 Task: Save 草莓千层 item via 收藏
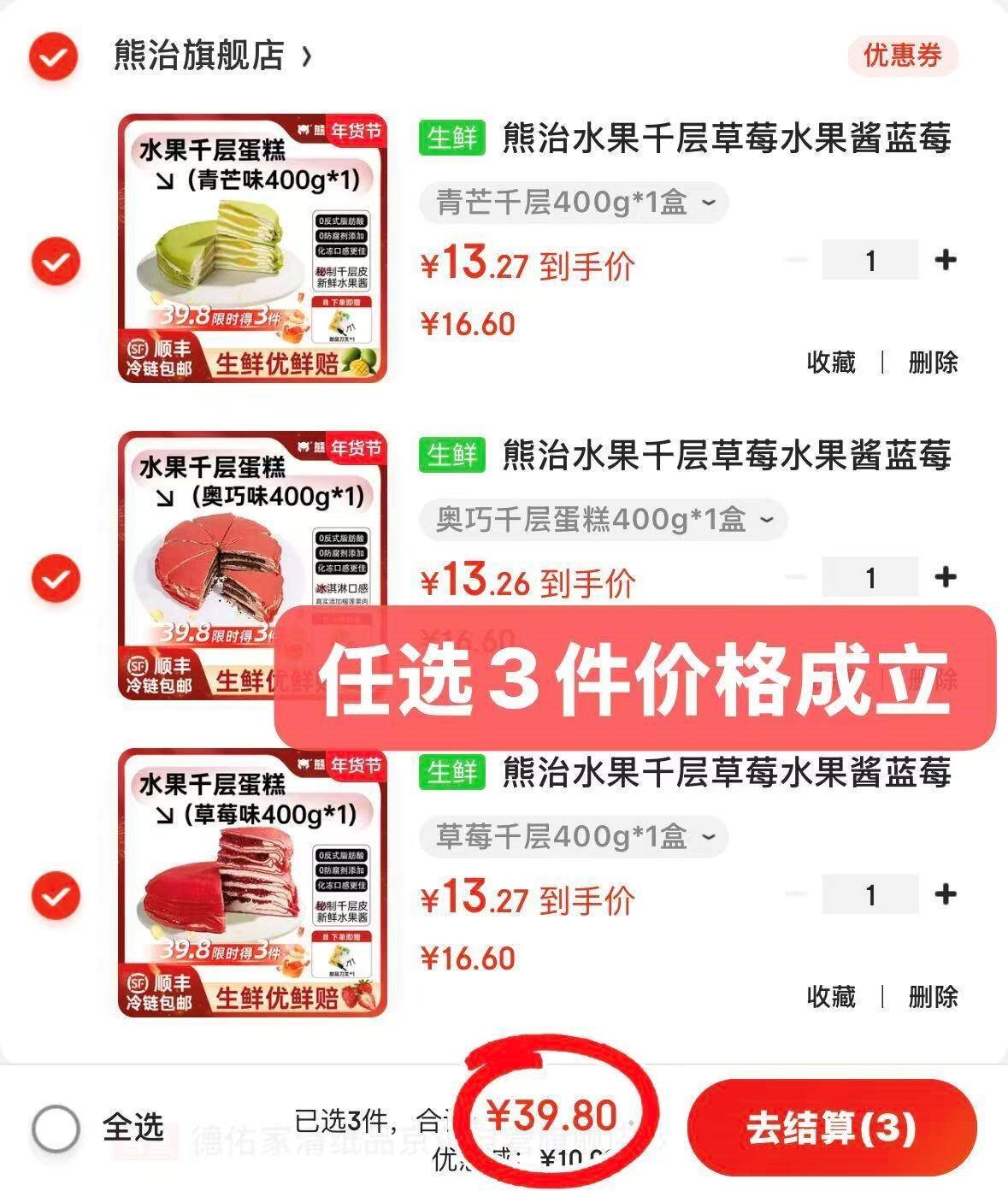831,997
